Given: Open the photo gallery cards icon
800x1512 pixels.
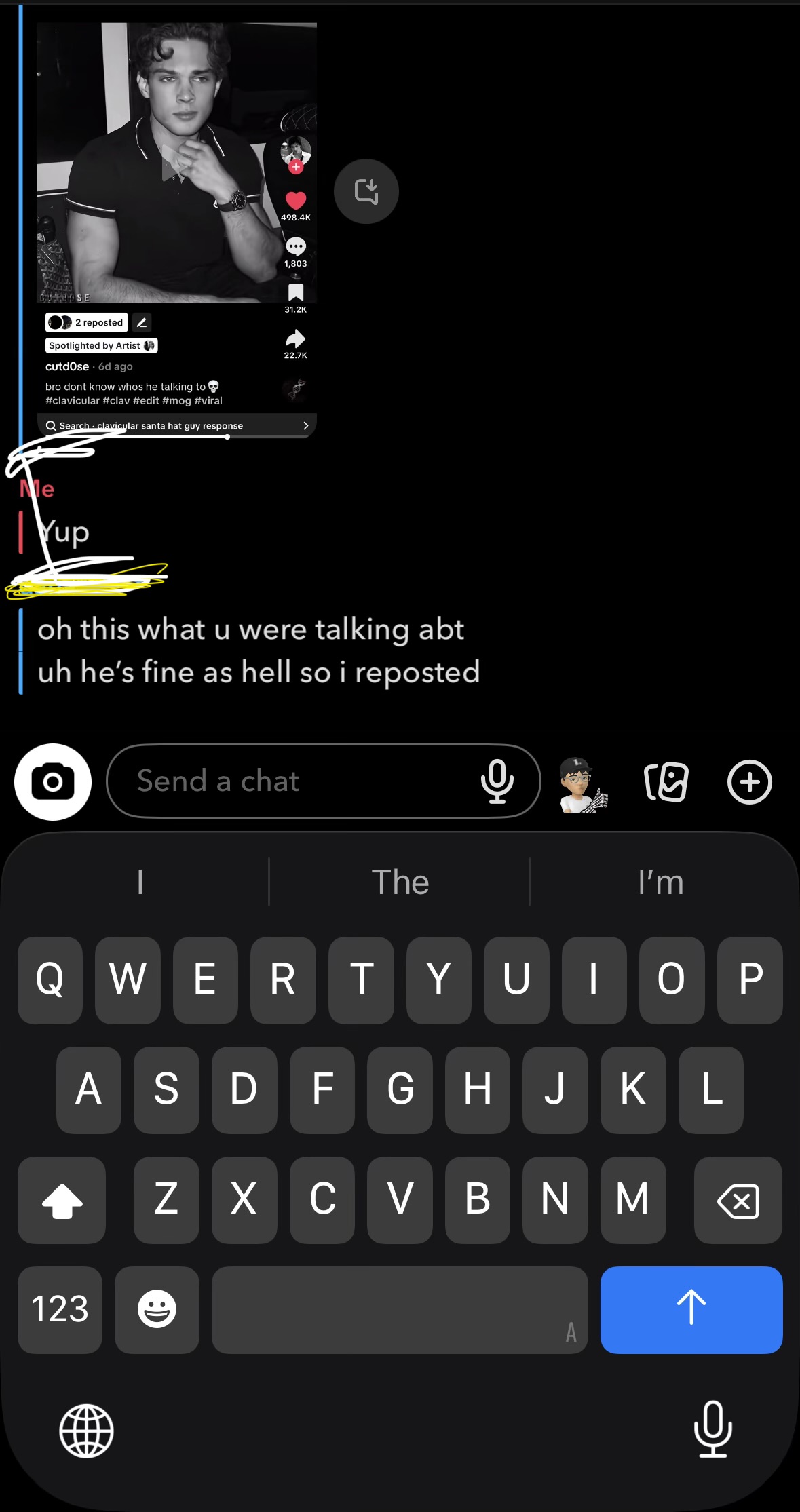Looking at the screenshot, I should 666,782.
